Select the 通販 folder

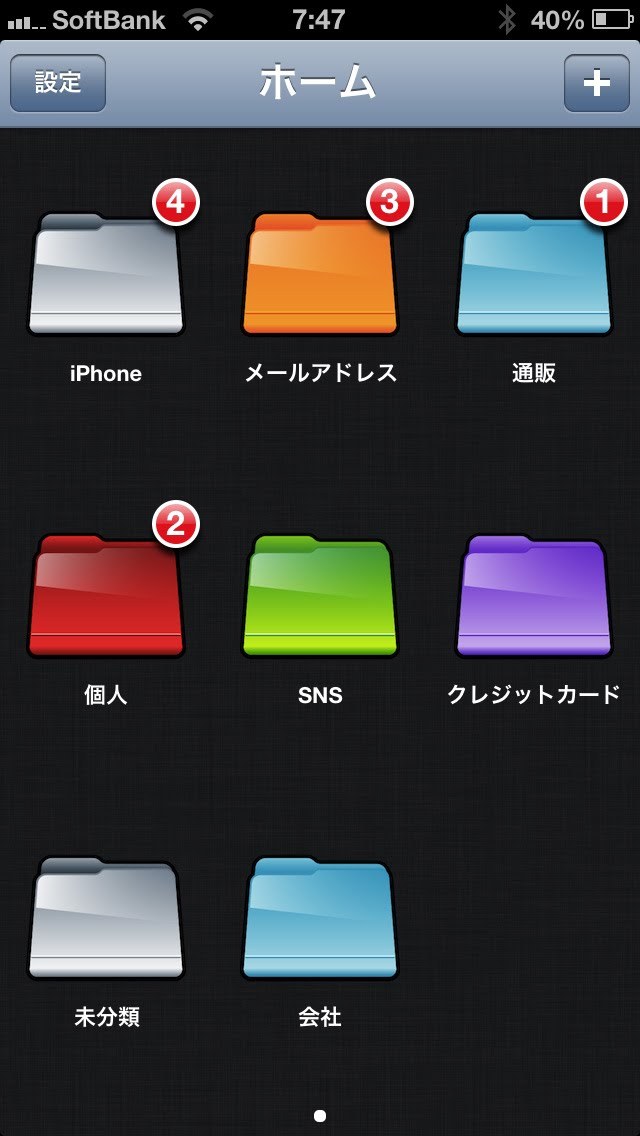click(x=534, y=275)
